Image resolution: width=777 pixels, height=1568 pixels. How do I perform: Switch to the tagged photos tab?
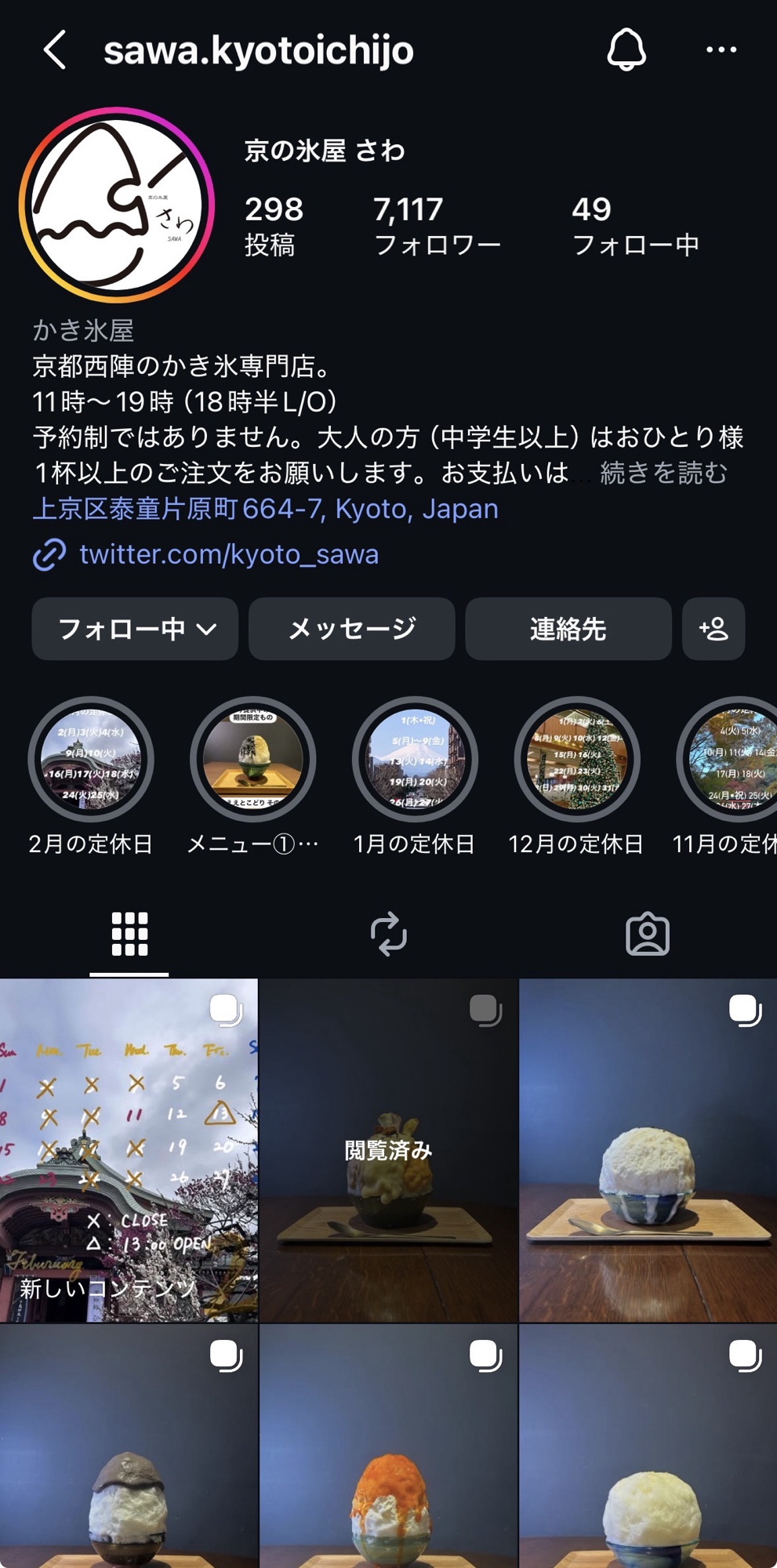(x=647, y=934)
